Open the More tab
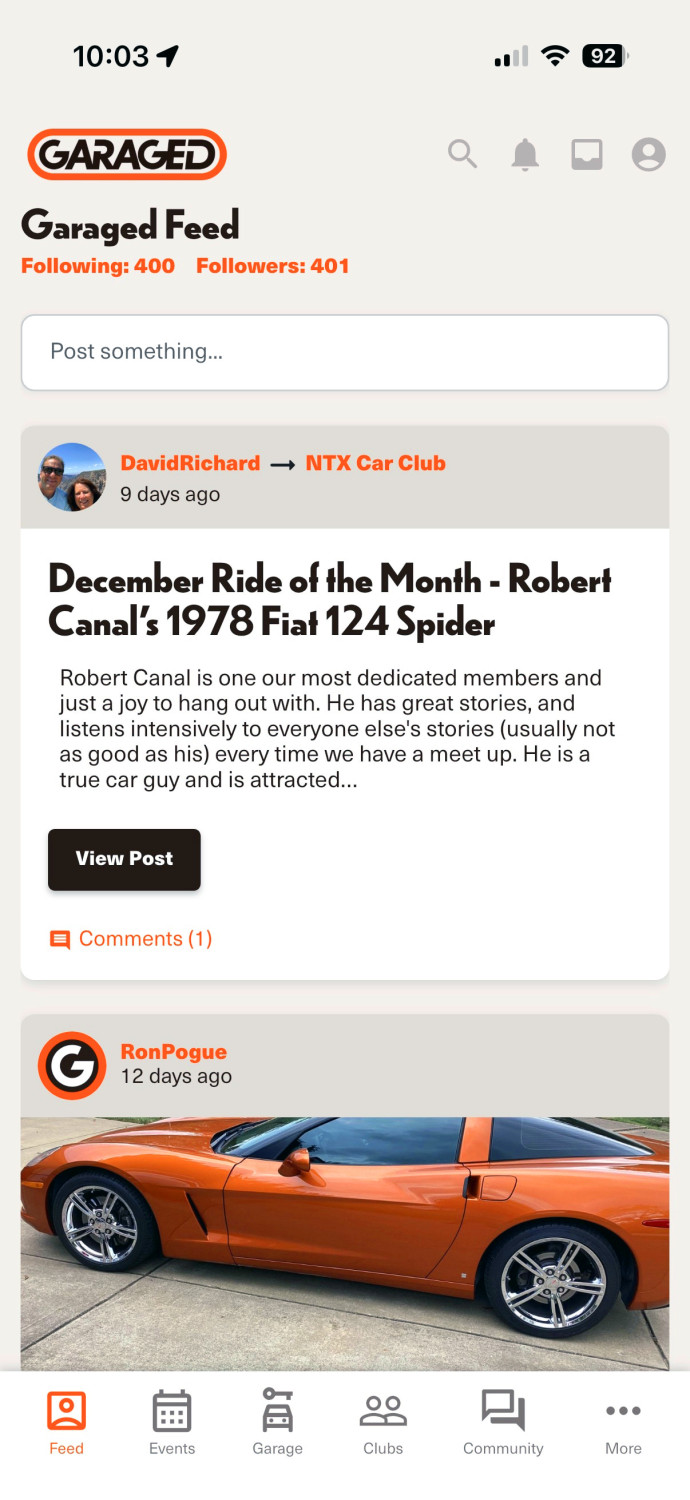 pyautogui.click(x=623, y=1422)
